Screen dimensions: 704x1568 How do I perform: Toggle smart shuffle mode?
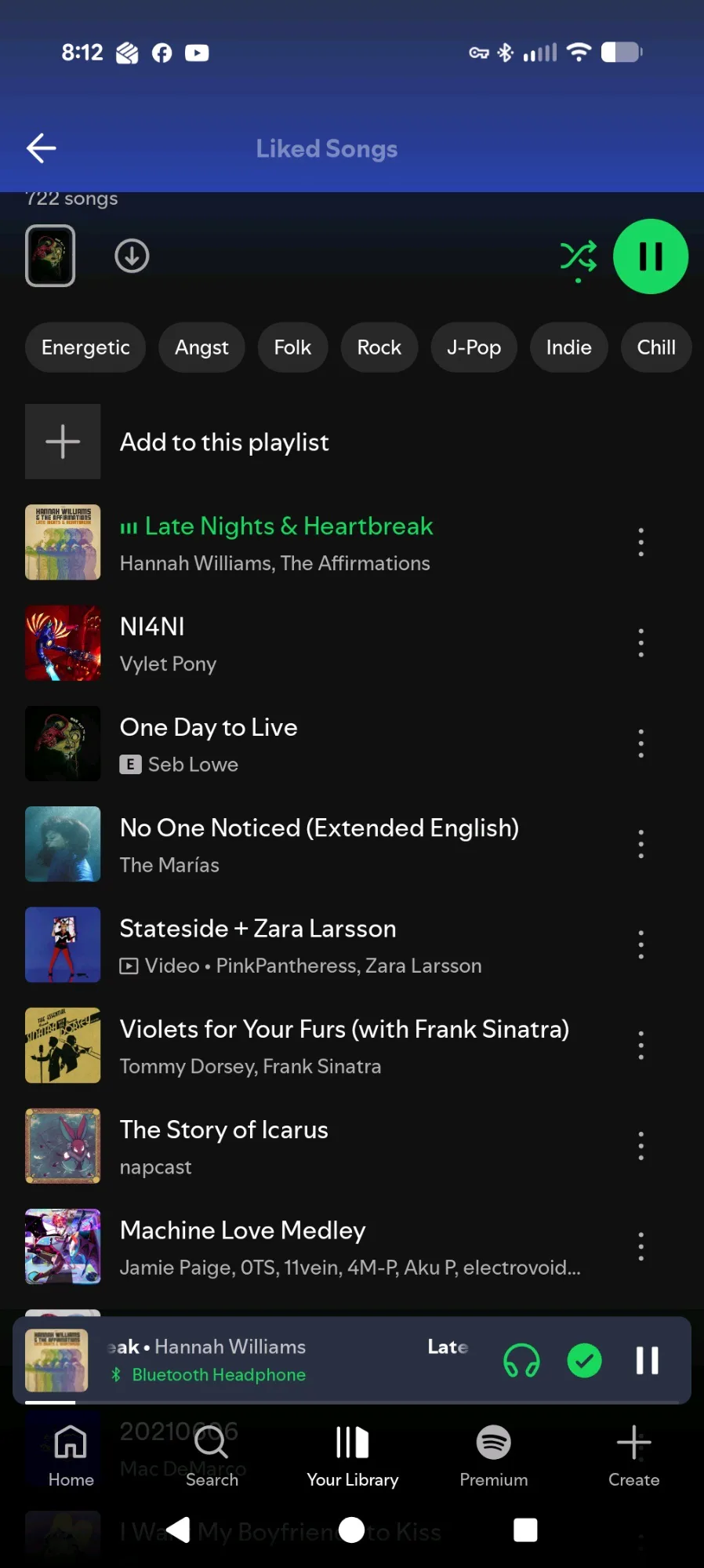[x=579, y=257]
